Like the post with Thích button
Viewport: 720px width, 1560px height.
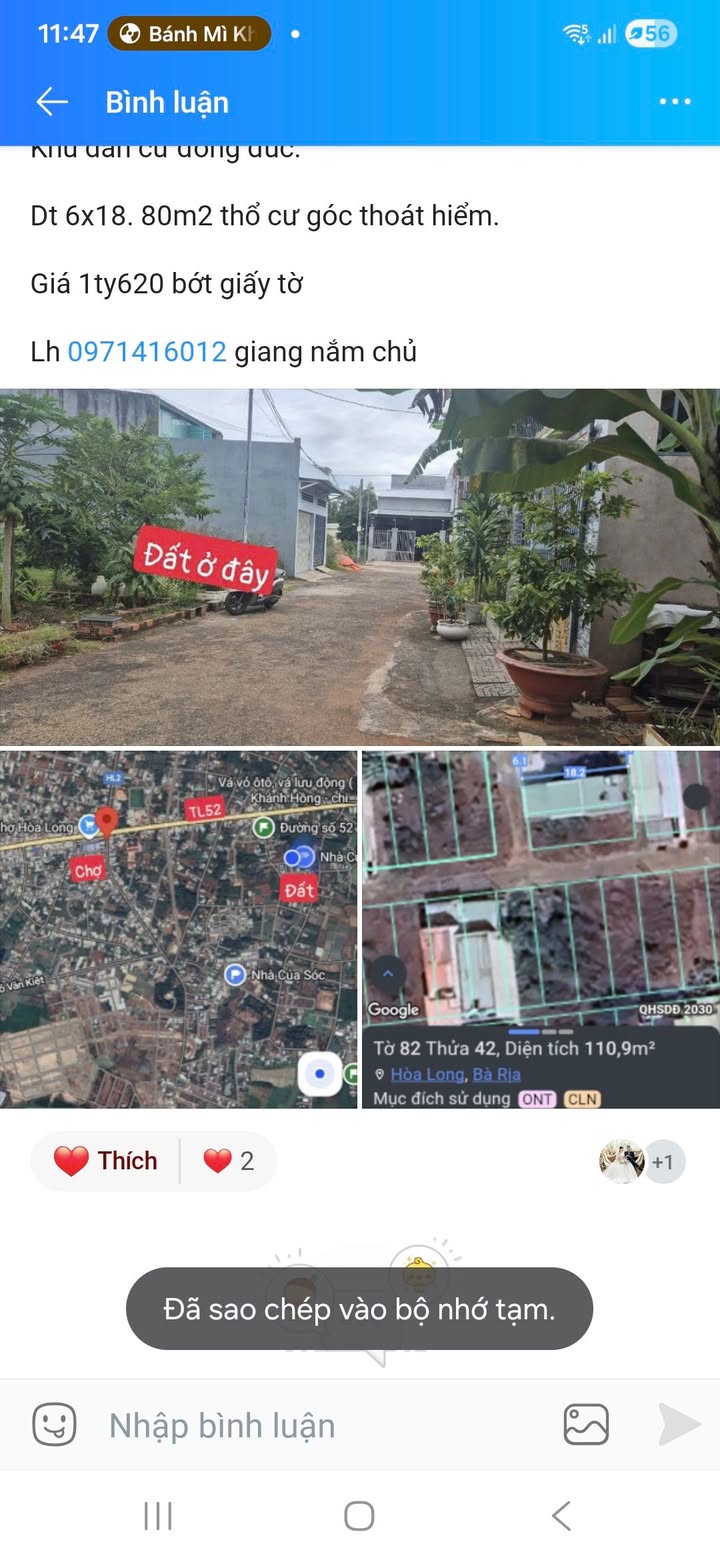[x=106, y=1161]
